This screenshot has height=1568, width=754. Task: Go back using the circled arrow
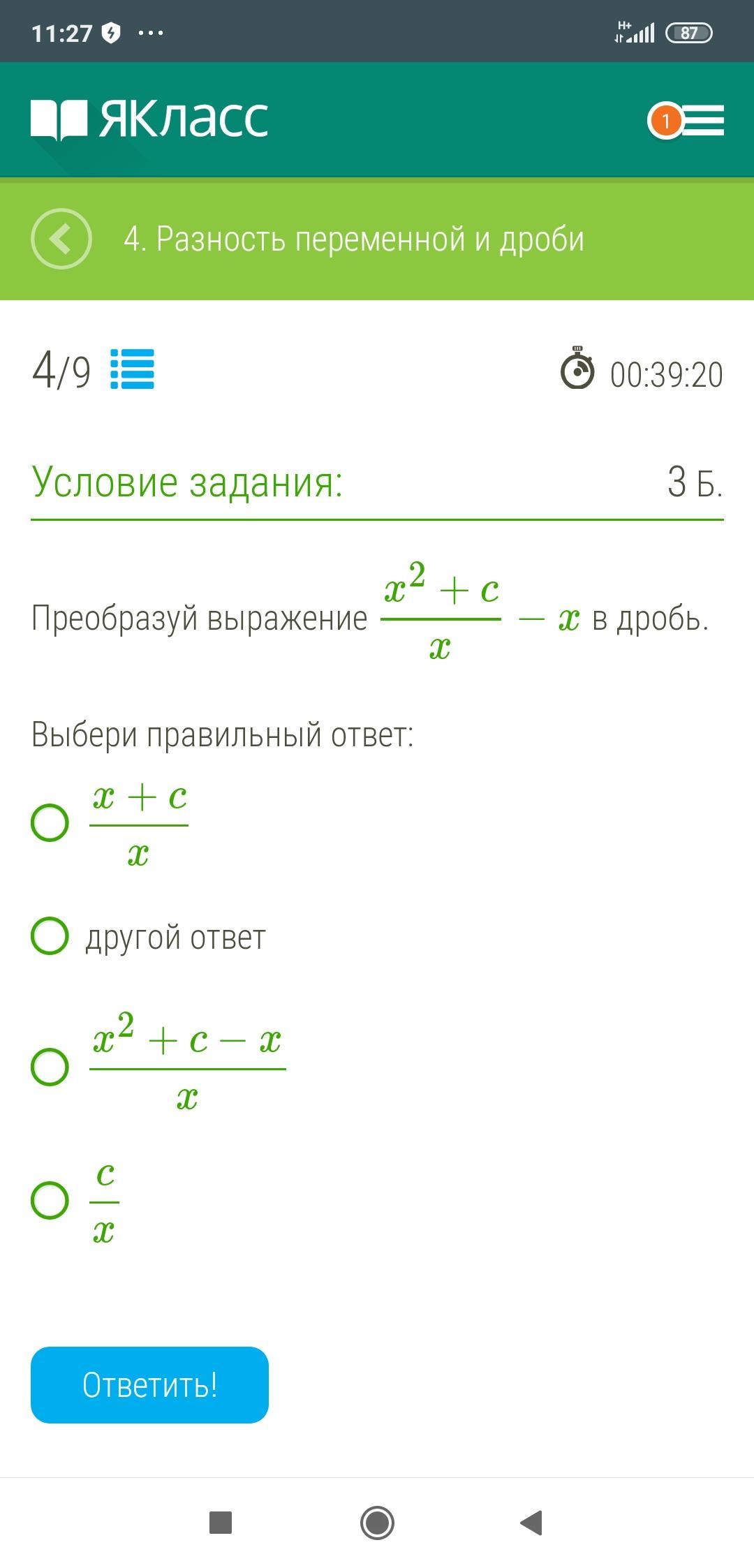(61, 239)
